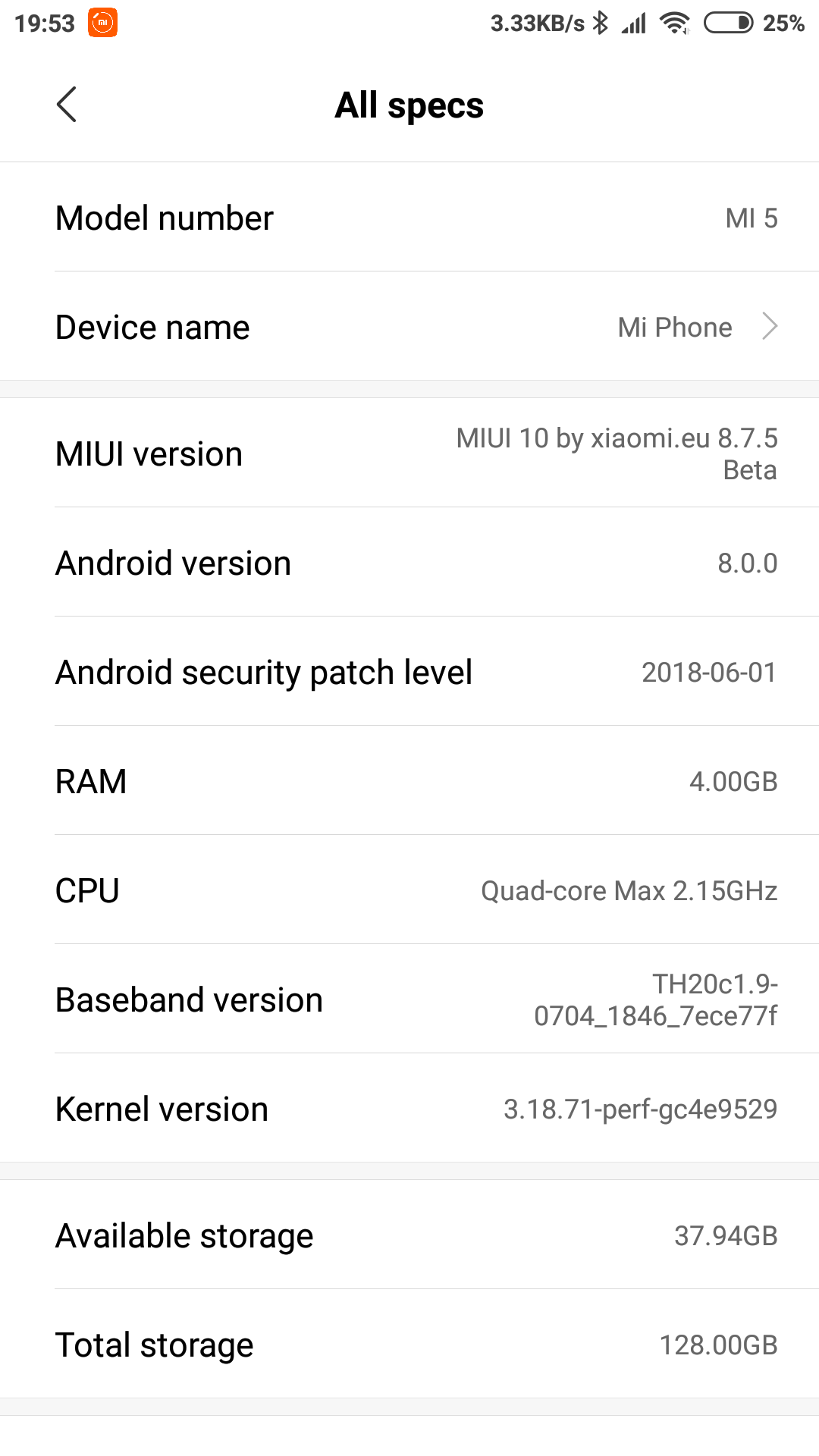Tap the Android version row
Image resolution: width=819 pixels, height=1456 pixels.
(x=409, y=563)
